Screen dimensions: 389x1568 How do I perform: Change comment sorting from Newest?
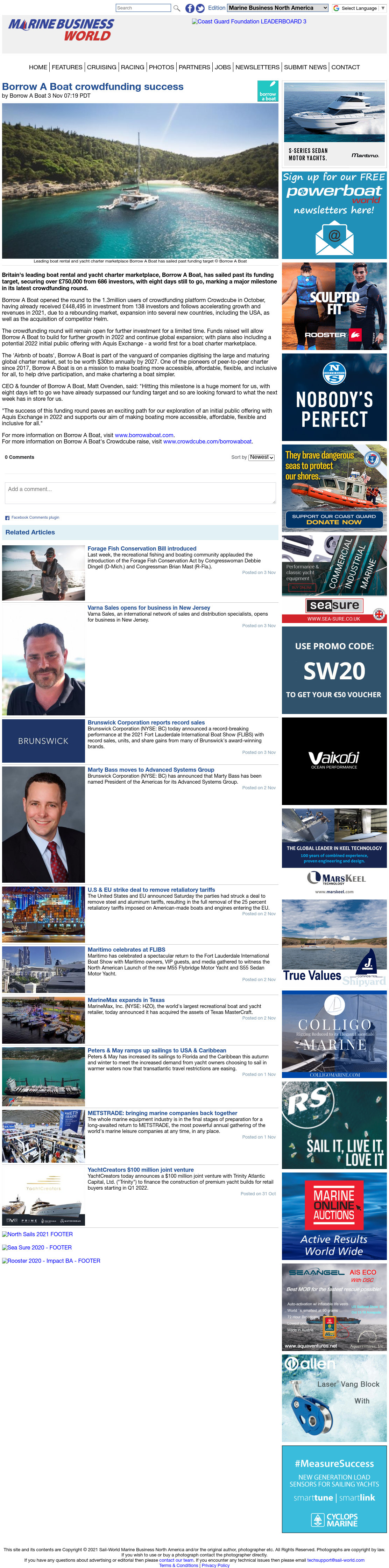click(262, 457)
